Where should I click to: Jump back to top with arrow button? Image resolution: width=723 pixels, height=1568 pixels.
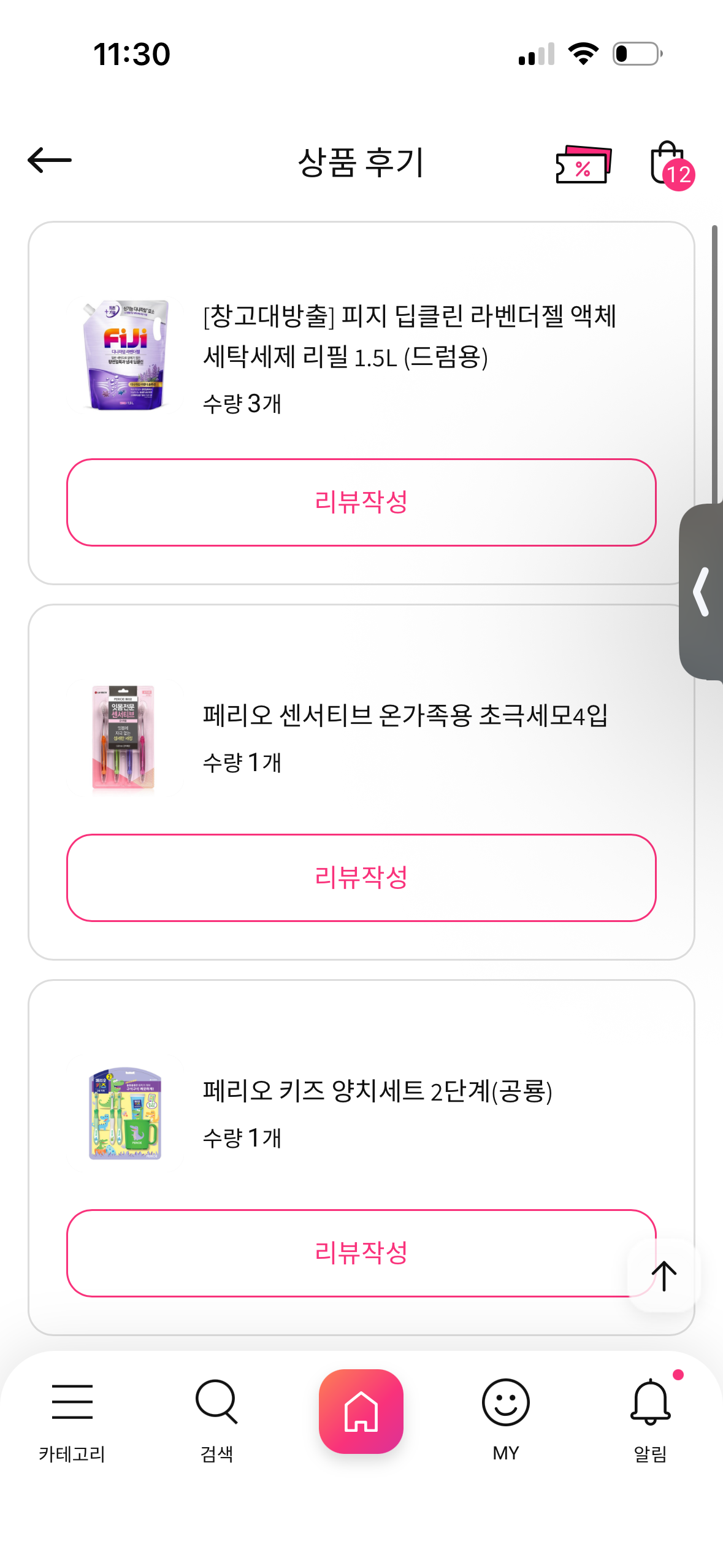(x=664, y=1276)
